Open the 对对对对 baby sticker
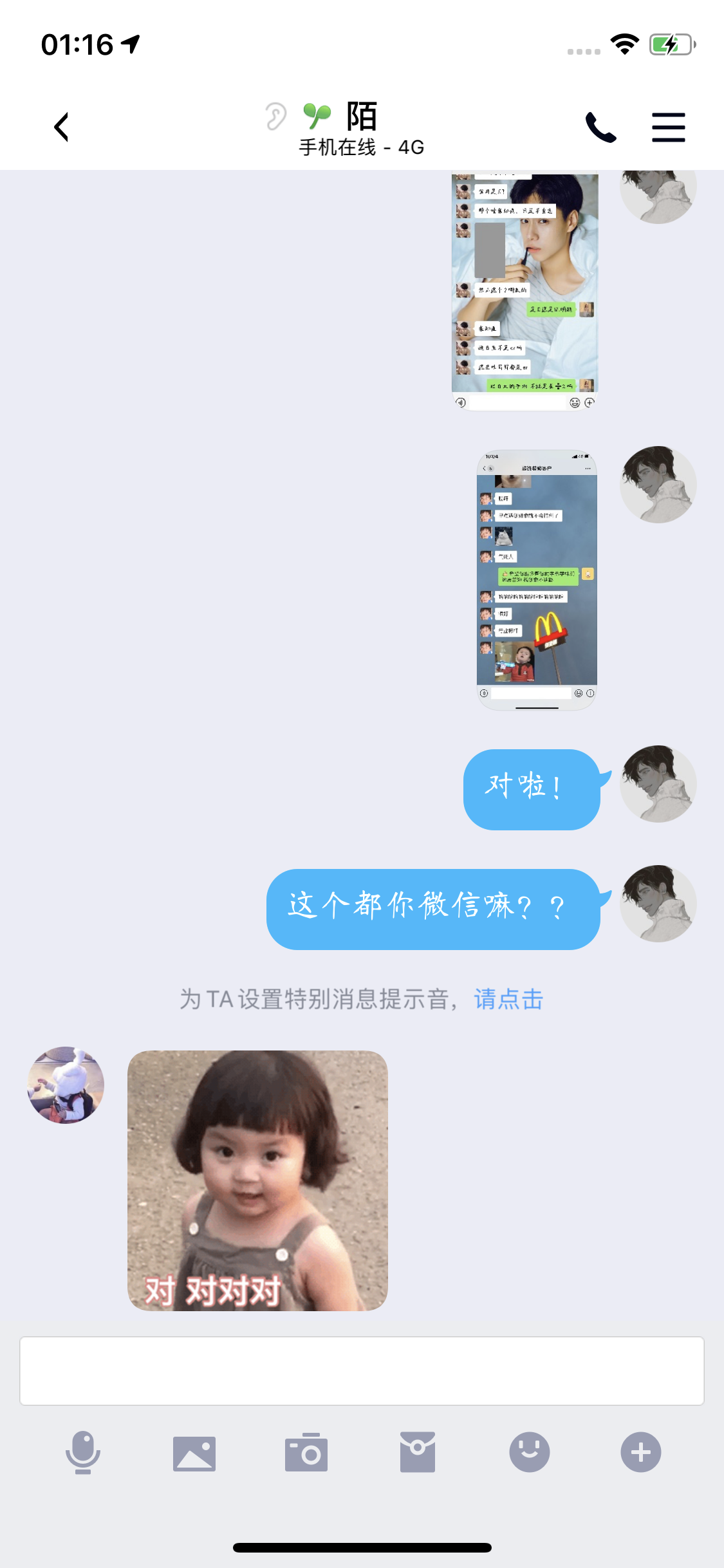The height and width of the screenshot is (1568, 724). pyautogui.click(x=257, y=1181)
